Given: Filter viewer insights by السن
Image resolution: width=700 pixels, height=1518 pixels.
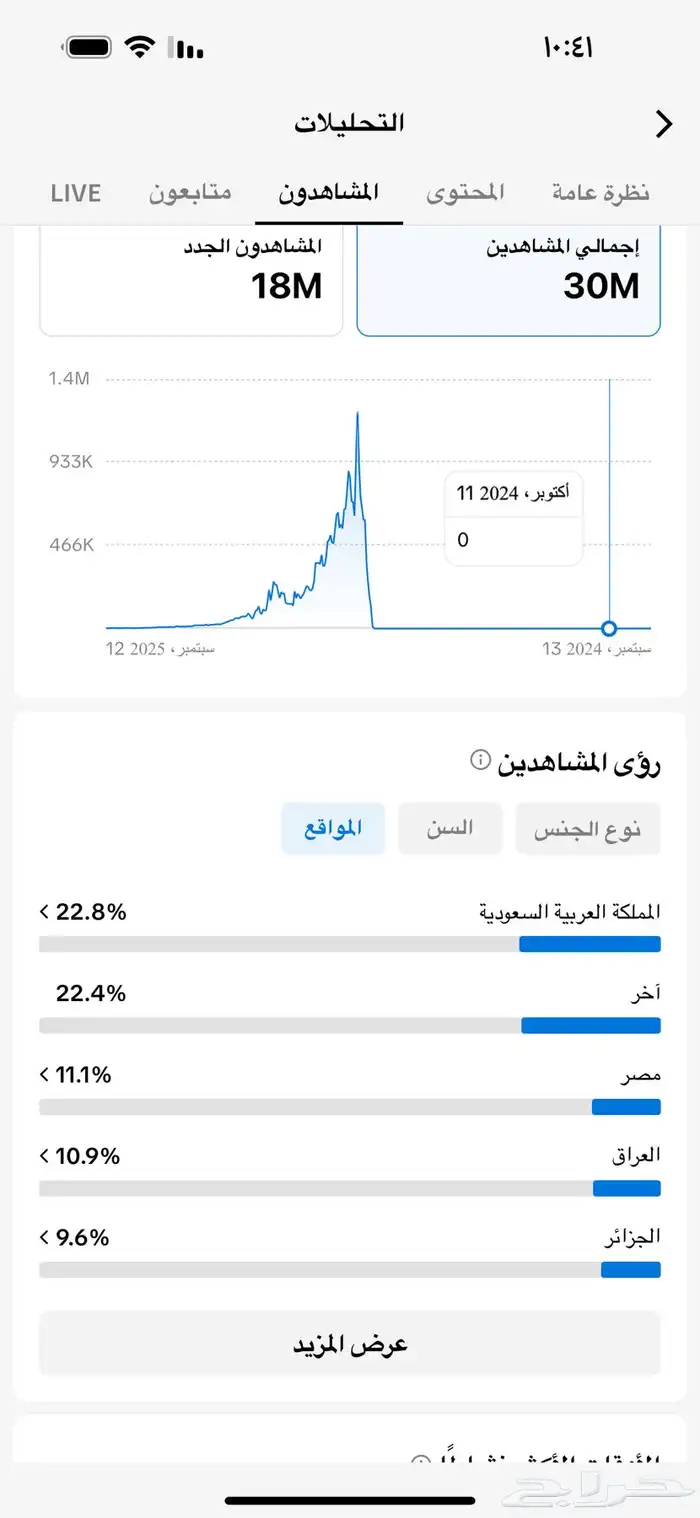Looking at the screenshot, I should click(x=450, y=829).
